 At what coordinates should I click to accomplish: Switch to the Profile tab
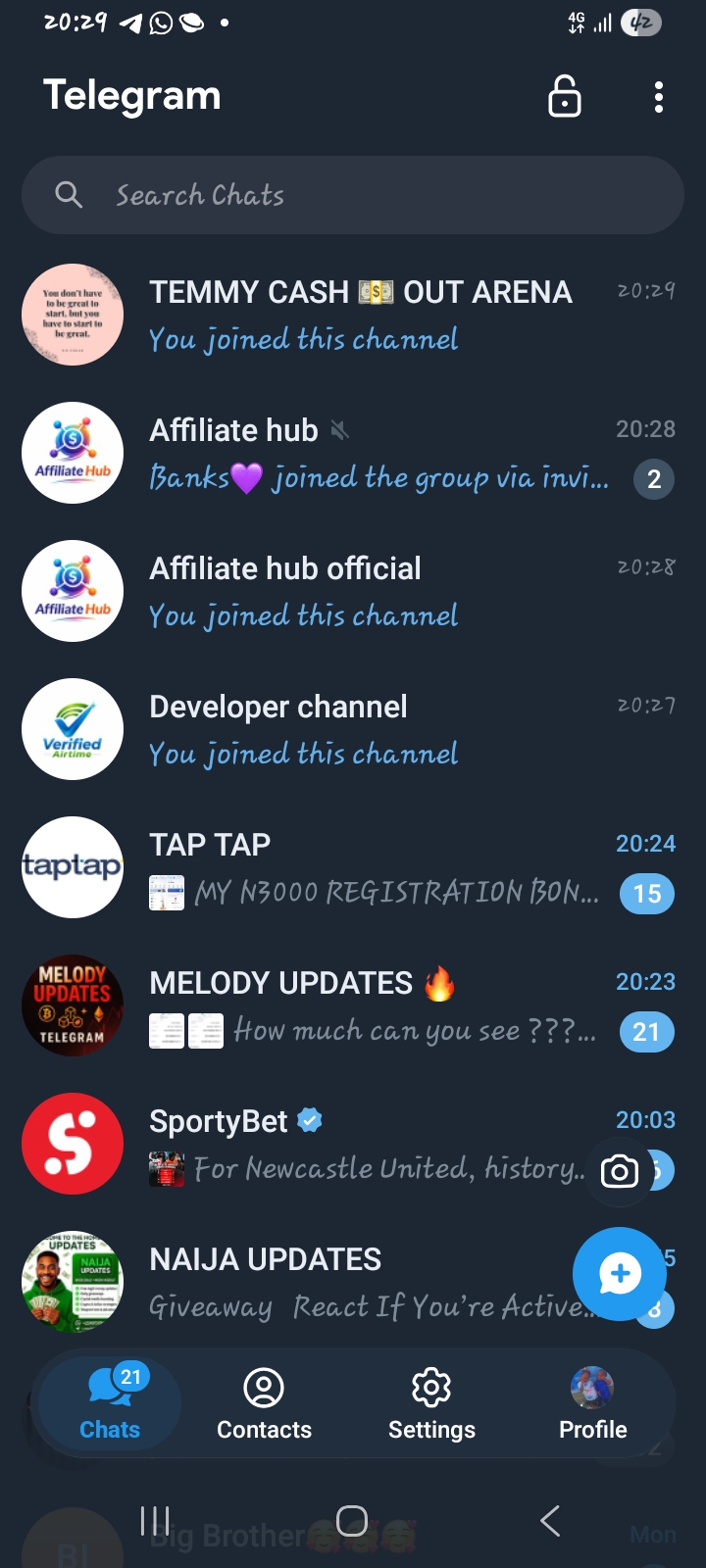[x=592, y=1403]
